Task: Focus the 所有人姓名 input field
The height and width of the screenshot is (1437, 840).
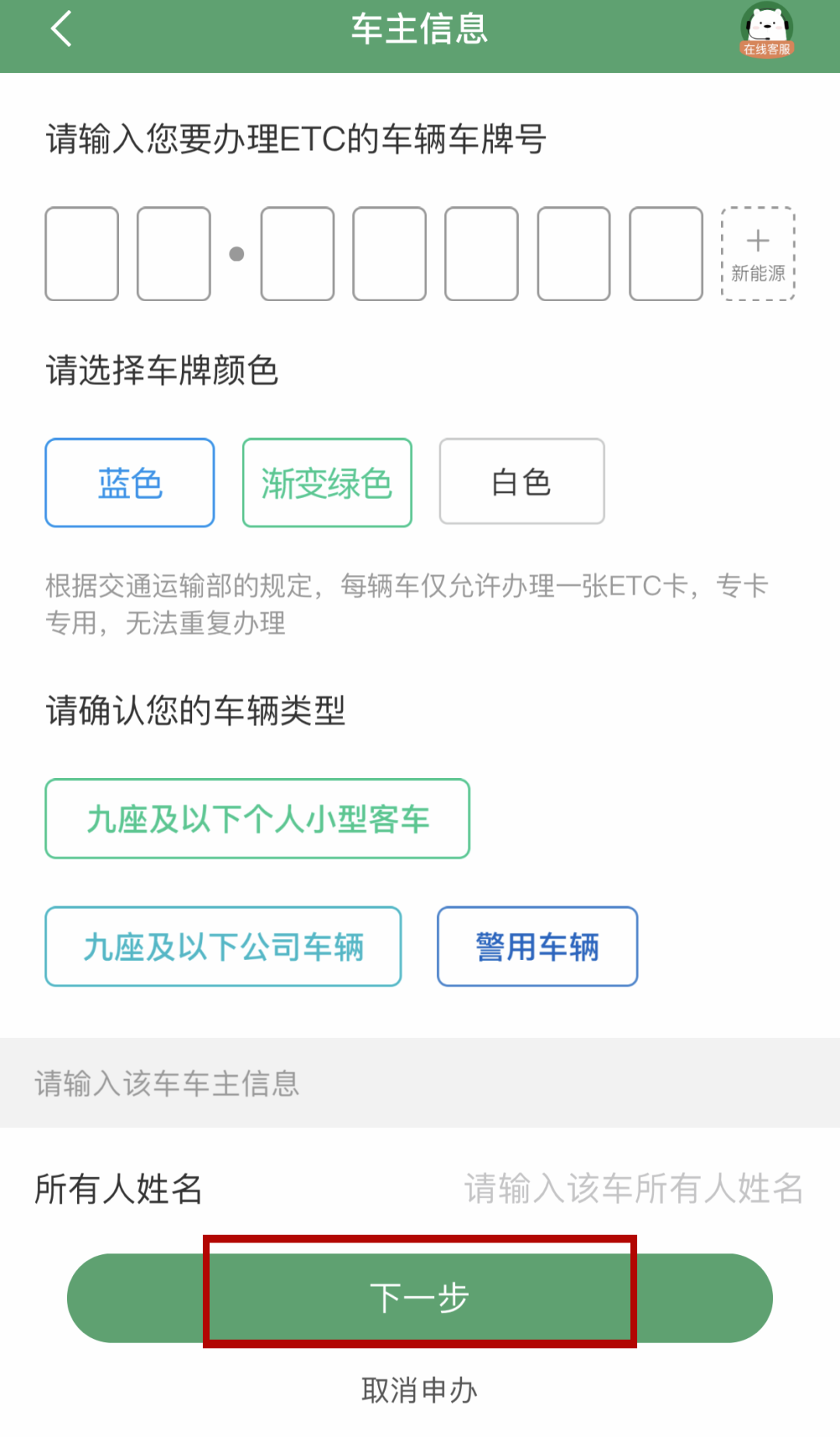Action: point(633,1188)
